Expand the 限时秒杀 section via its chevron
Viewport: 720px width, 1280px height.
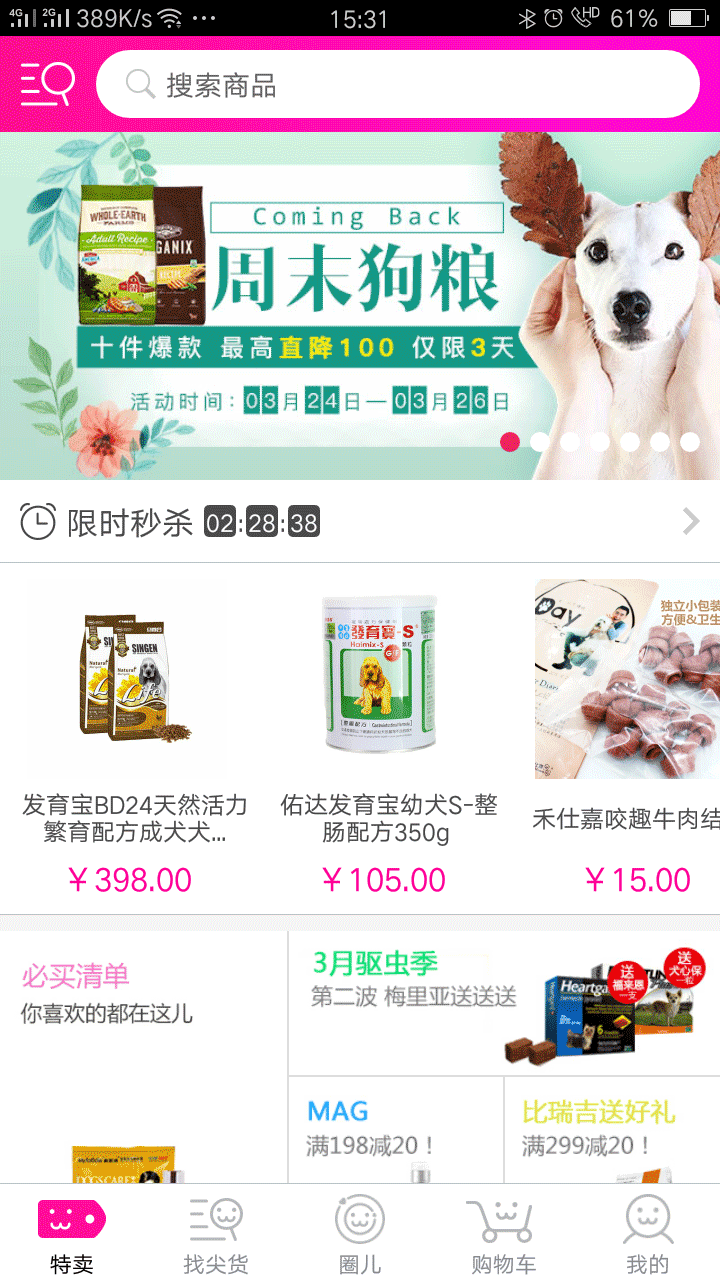pyautogui.click(x=690, y=521)
